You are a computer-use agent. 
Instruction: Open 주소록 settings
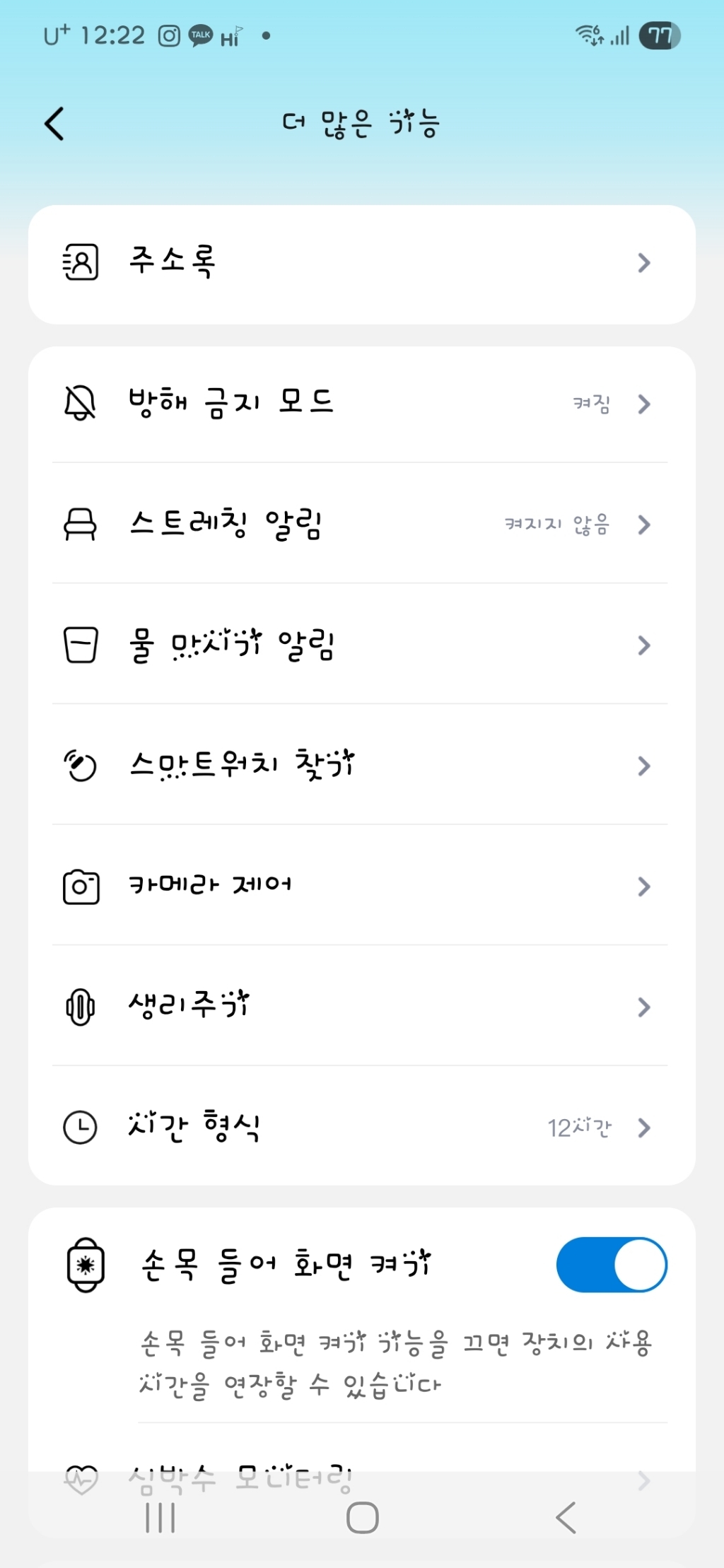(361, 264)
